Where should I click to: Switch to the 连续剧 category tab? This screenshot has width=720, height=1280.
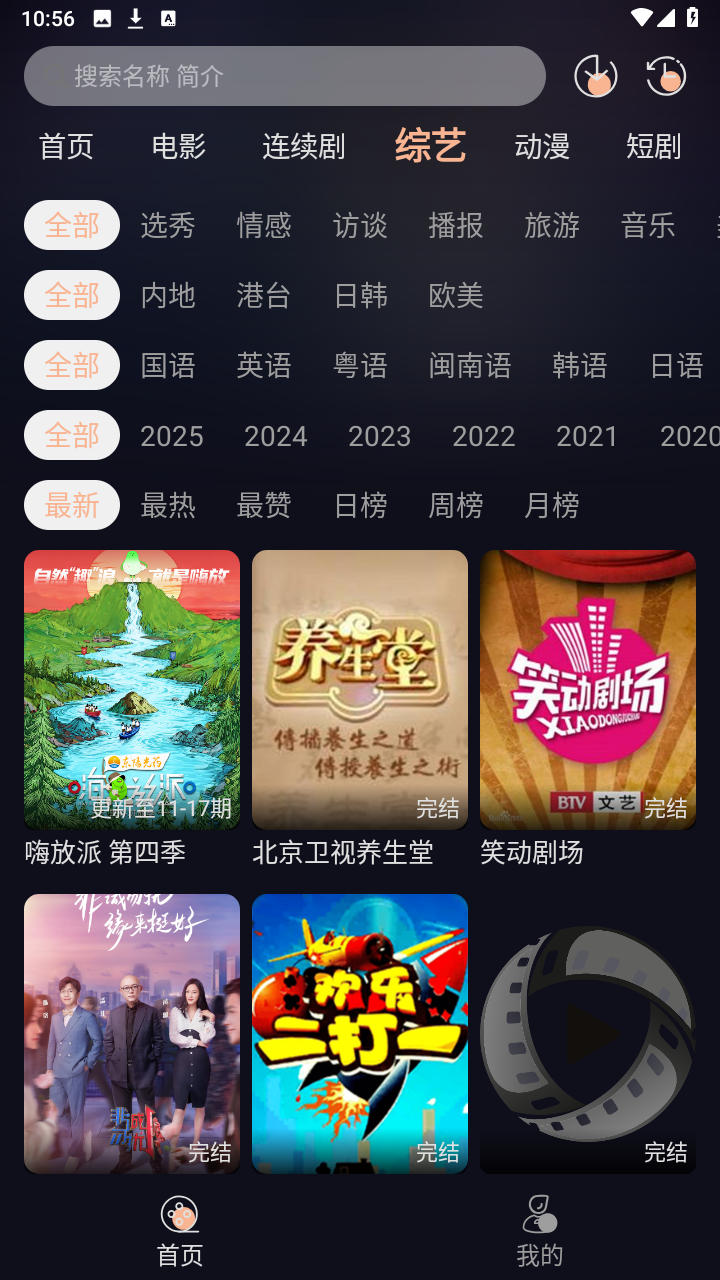tap(303, 146)
